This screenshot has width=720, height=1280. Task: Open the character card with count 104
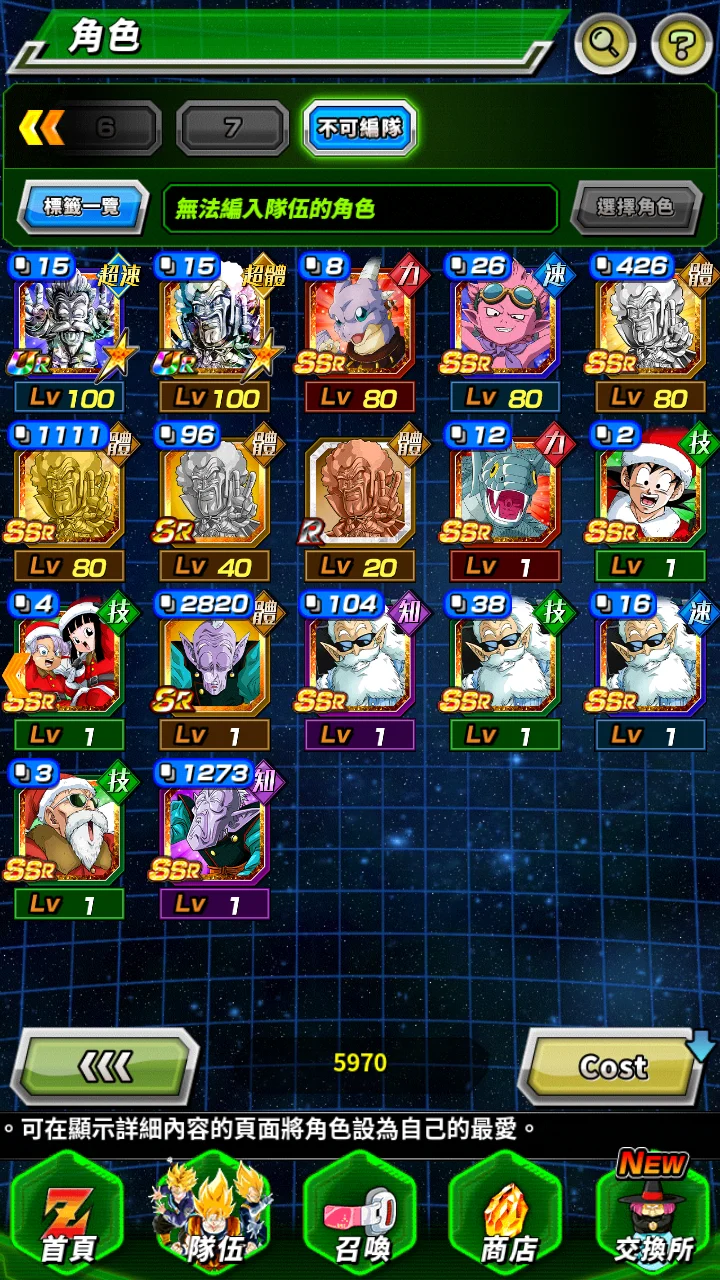[x=360, y=670]
